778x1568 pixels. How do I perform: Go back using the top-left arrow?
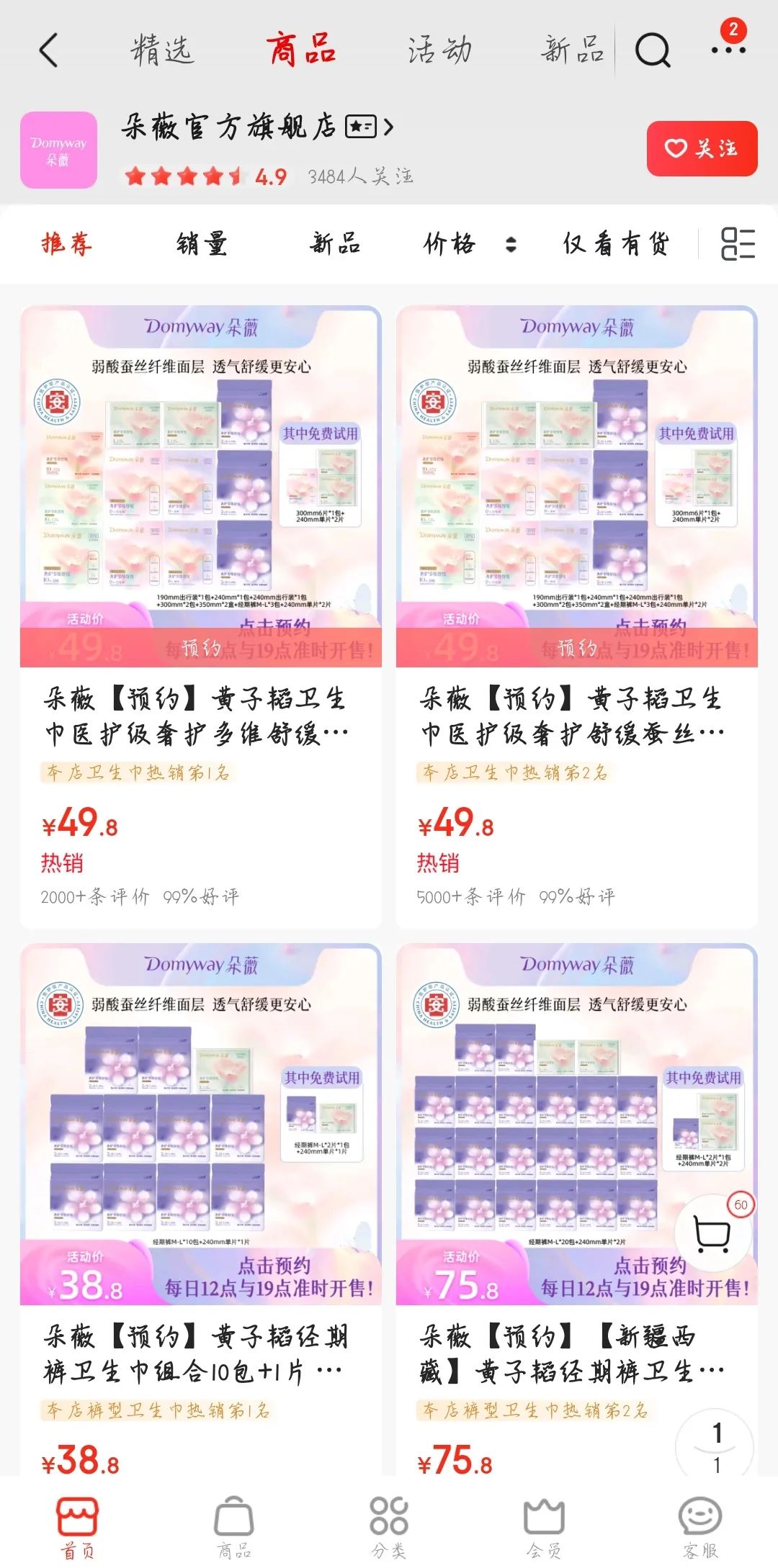coord(48,50)
